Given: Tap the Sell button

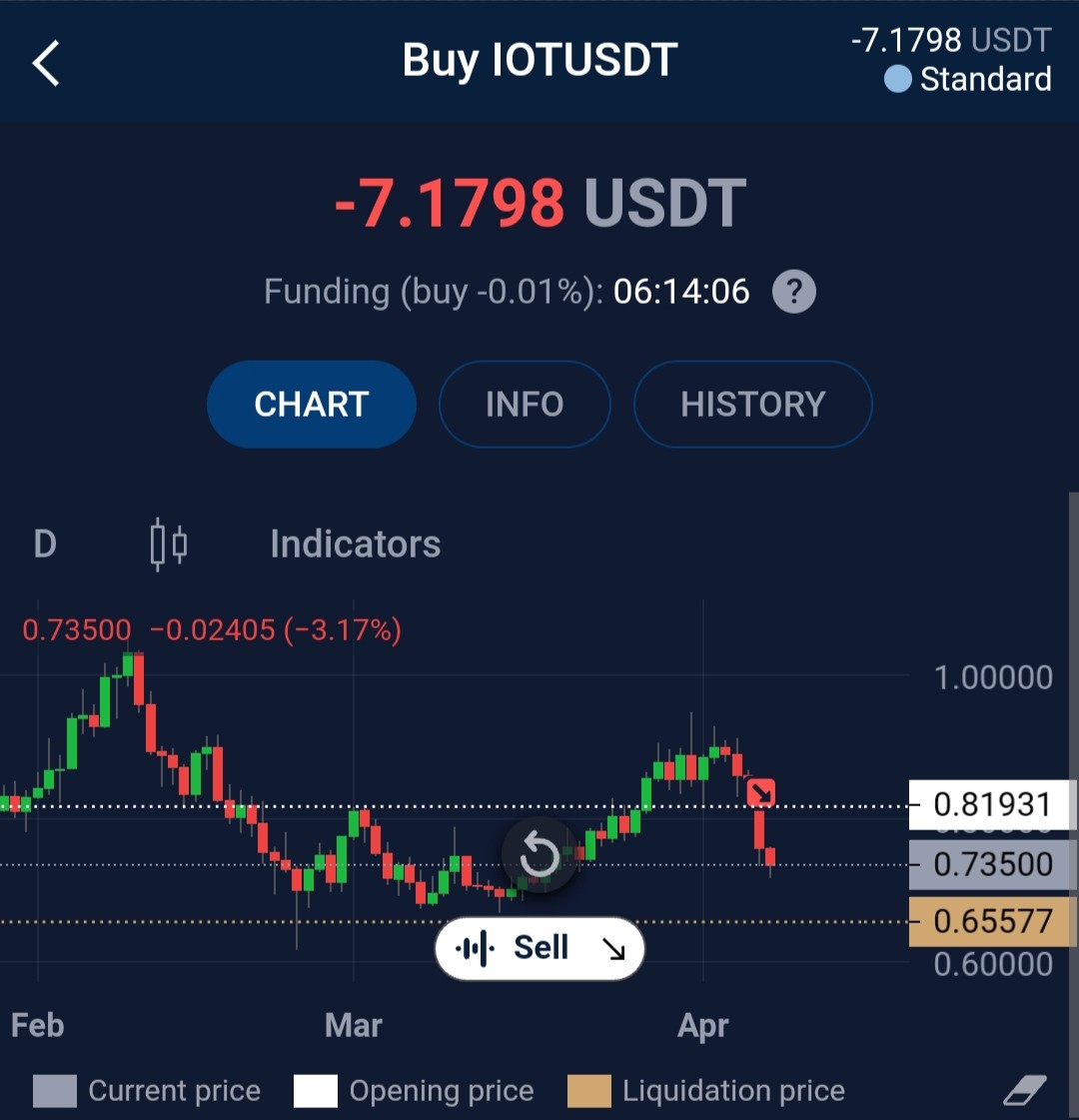Looking at the screenshot, I should coord(539,948).
